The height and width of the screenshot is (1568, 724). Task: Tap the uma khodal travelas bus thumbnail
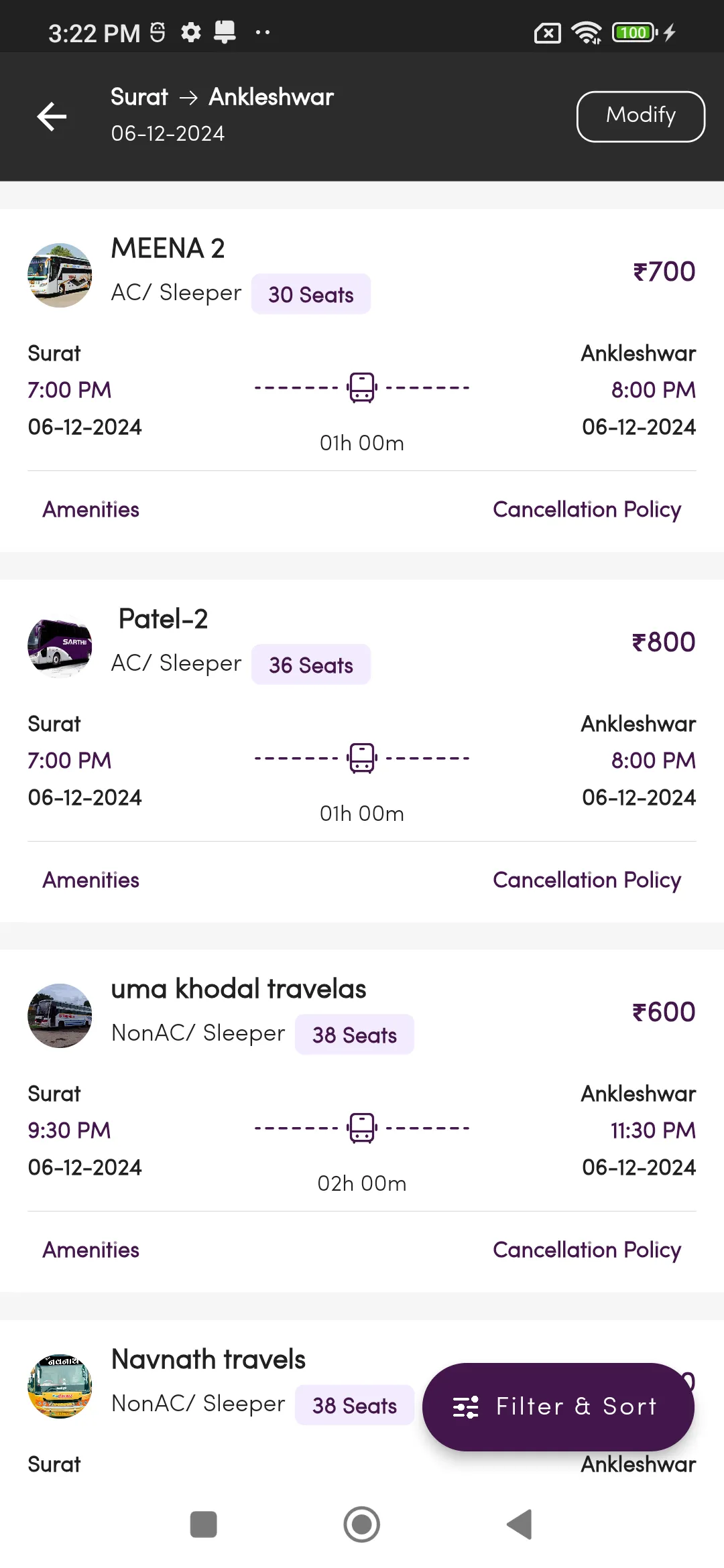(60, 1015)
